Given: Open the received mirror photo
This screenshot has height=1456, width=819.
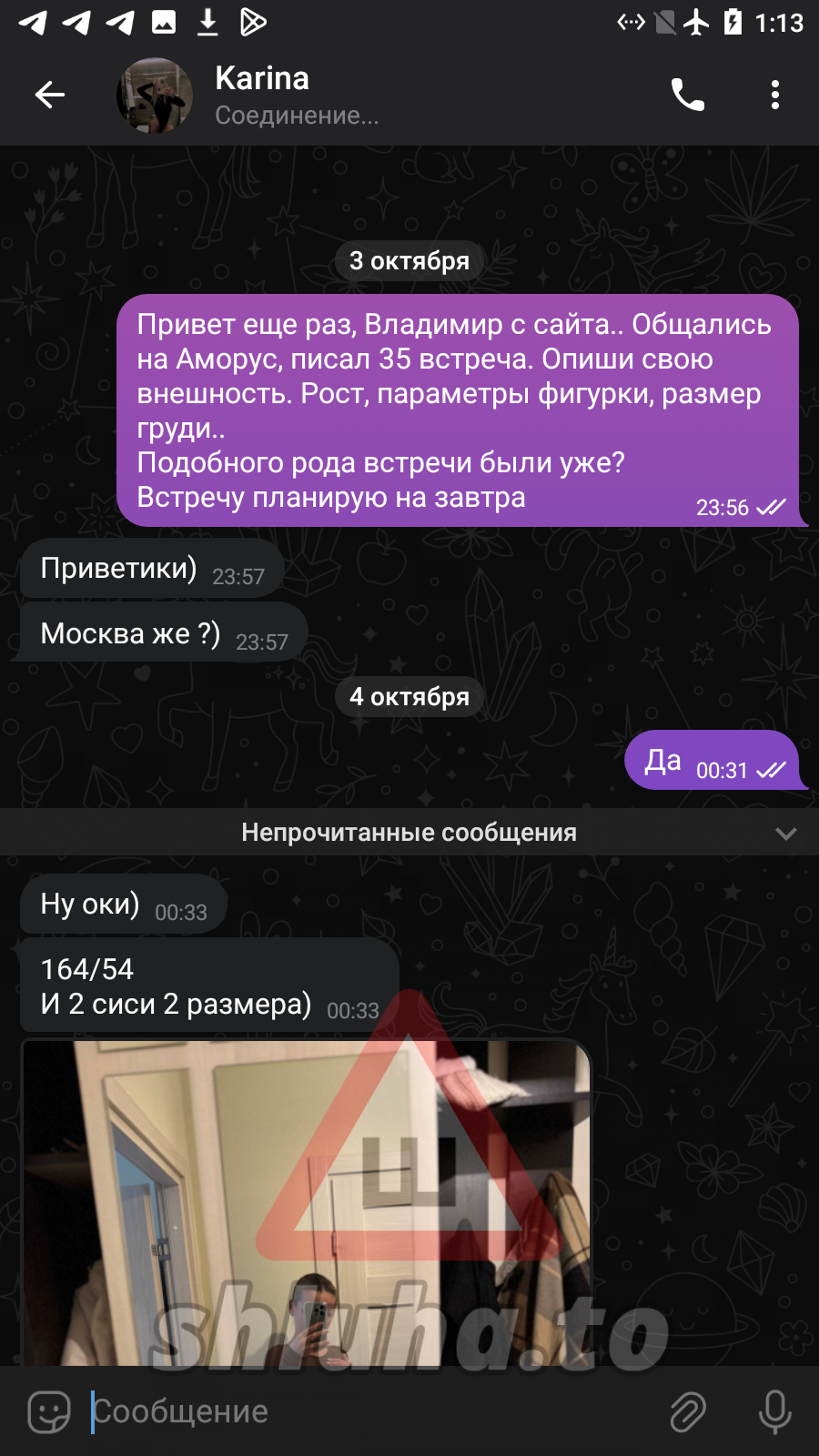Looking at the screenshot, I should tap(306, 1201).
